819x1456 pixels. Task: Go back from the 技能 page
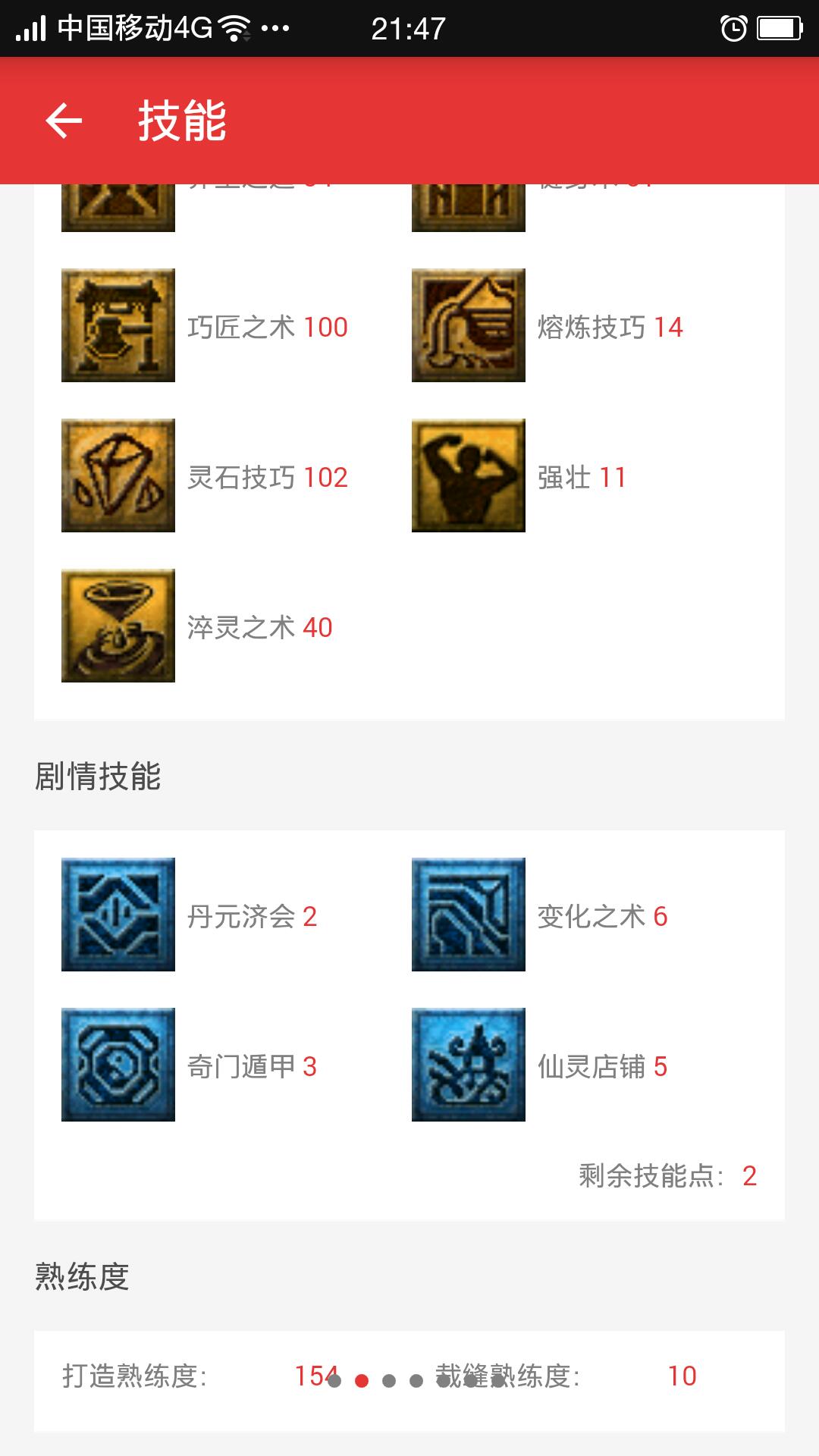click(x=64, y=121)
